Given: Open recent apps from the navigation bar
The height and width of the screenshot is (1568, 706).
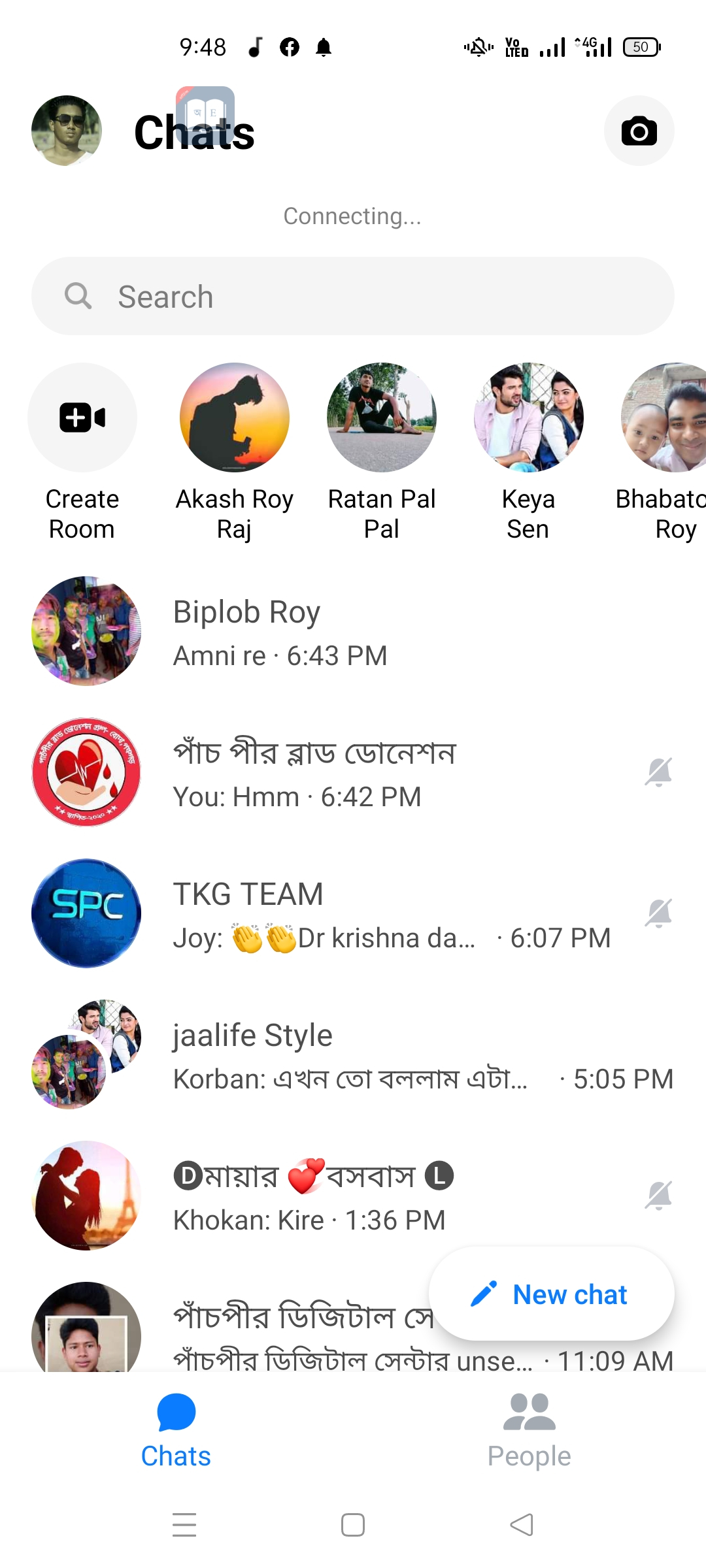Looking at the screenshot, I should pos(184,1525).
